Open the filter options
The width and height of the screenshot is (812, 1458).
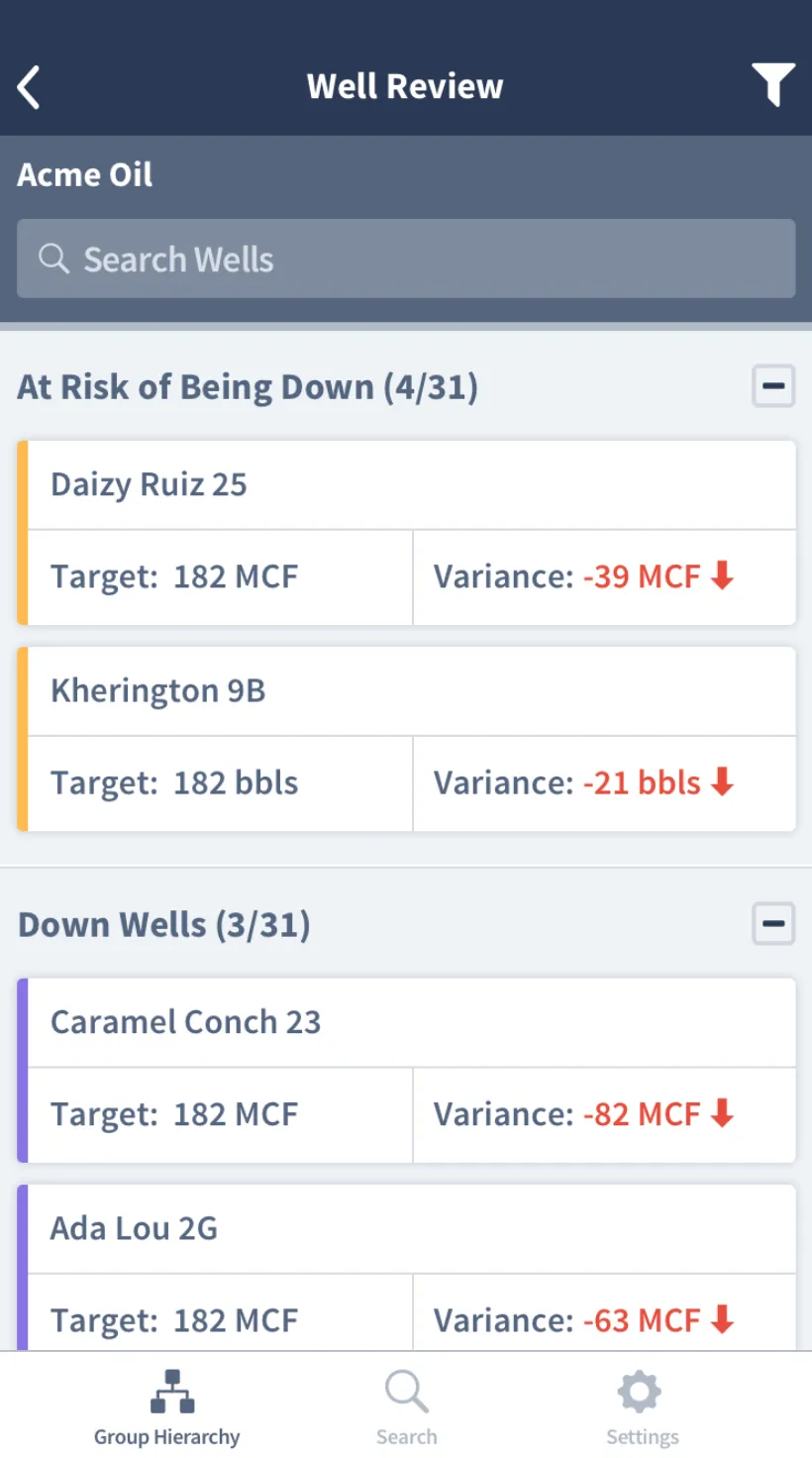(772, 85)
